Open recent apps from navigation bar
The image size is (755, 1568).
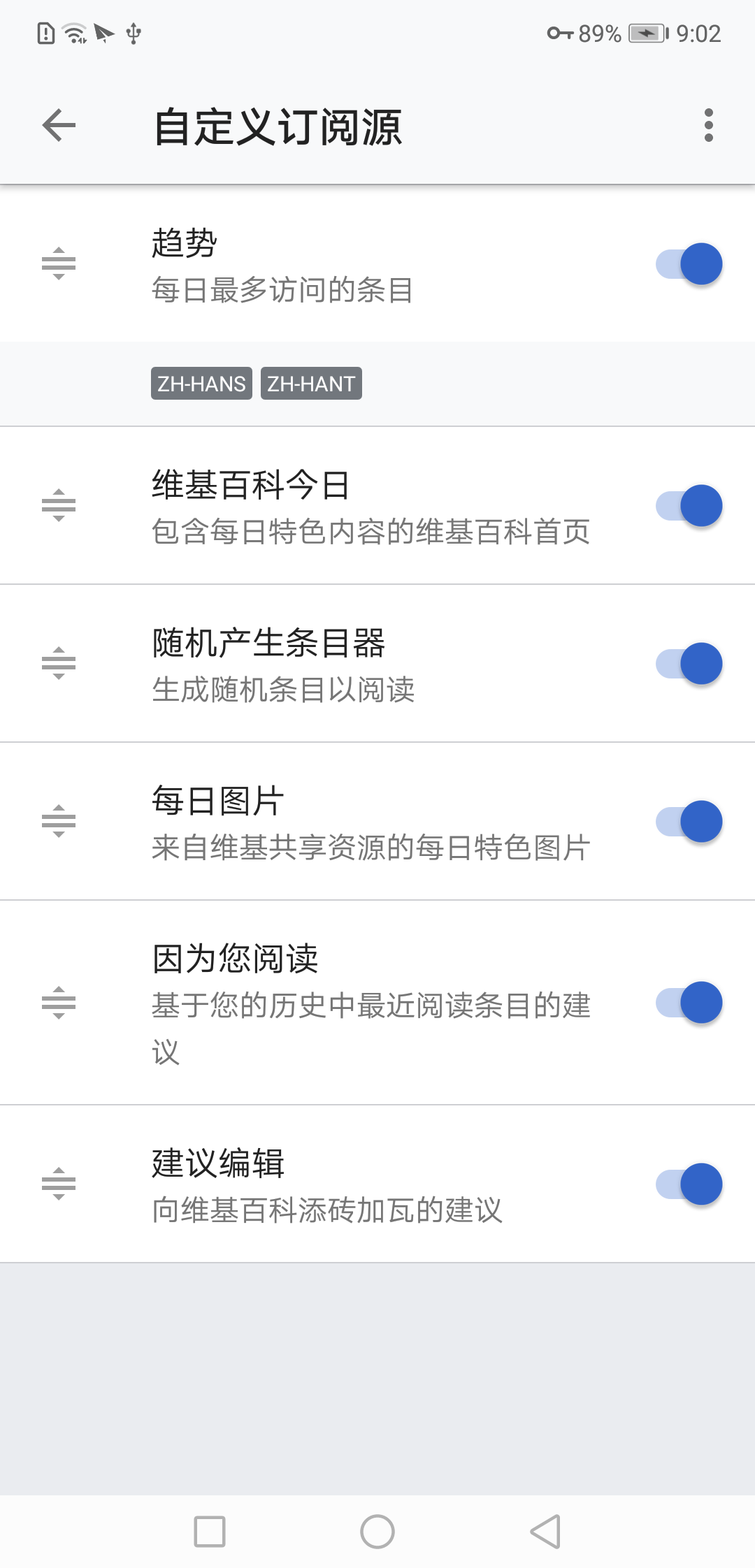210,1532
